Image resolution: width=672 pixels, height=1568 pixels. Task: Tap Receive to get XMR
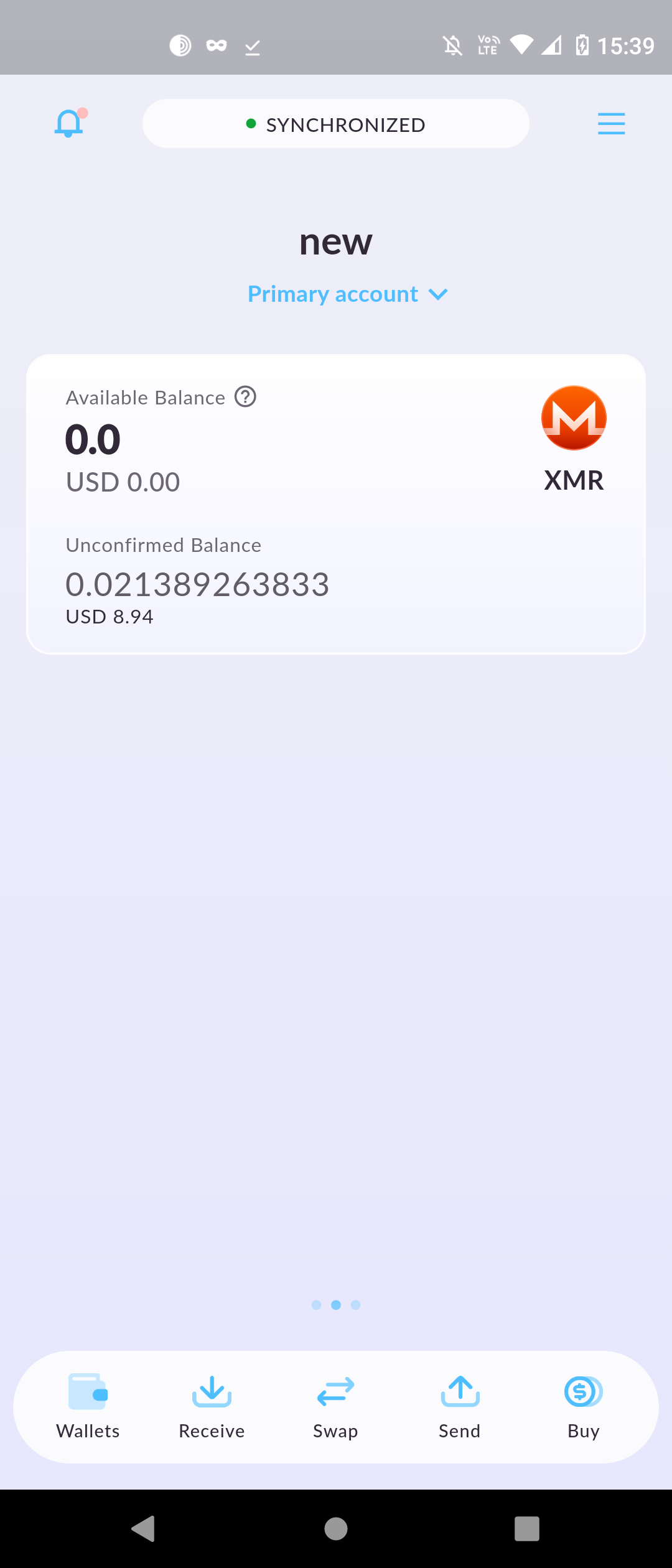tap(212, 1406)
